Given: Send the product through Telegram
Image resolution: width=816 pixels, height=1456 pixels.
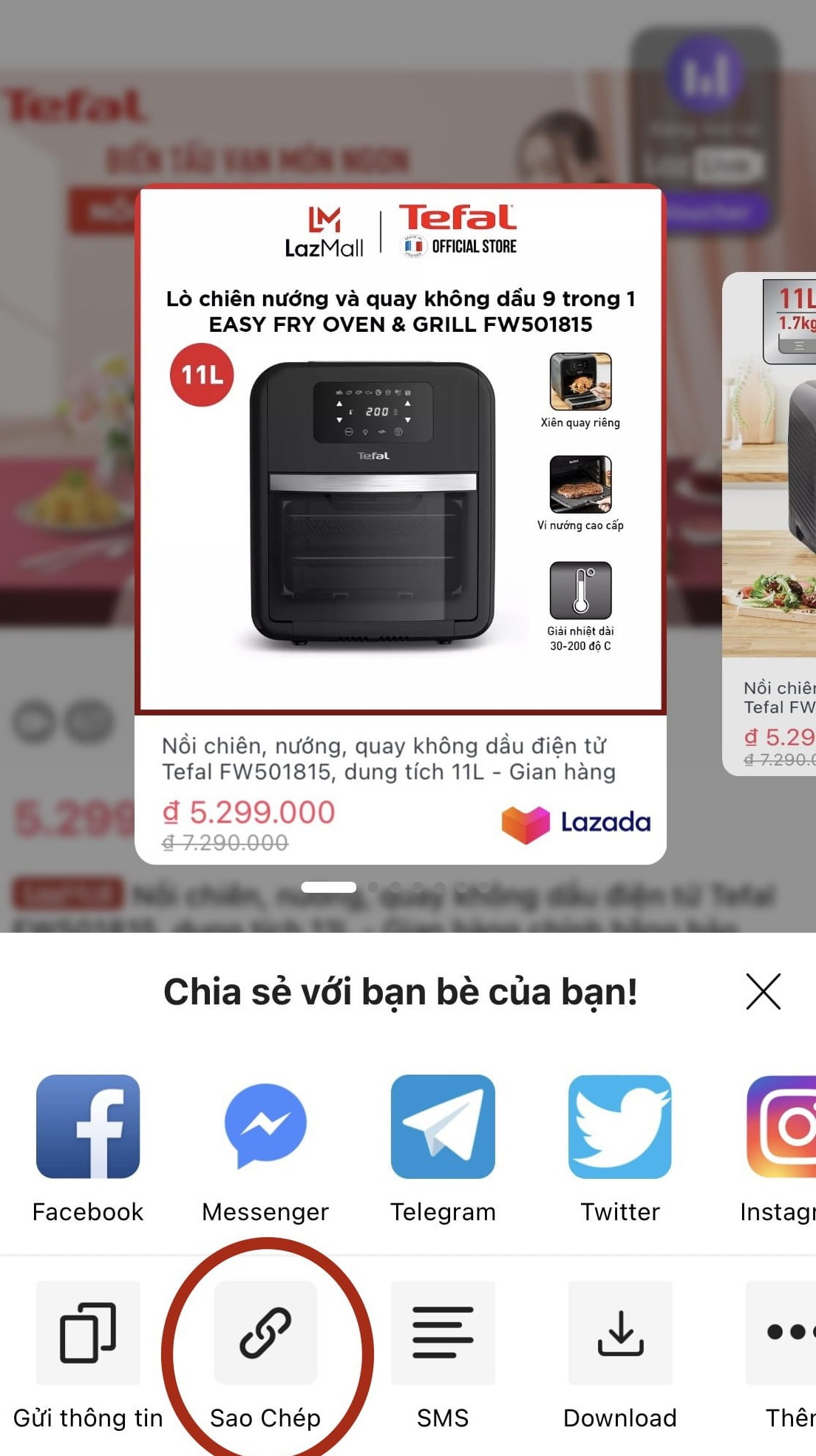Looking at the screenshot, I should click(x=443, y=1126).
